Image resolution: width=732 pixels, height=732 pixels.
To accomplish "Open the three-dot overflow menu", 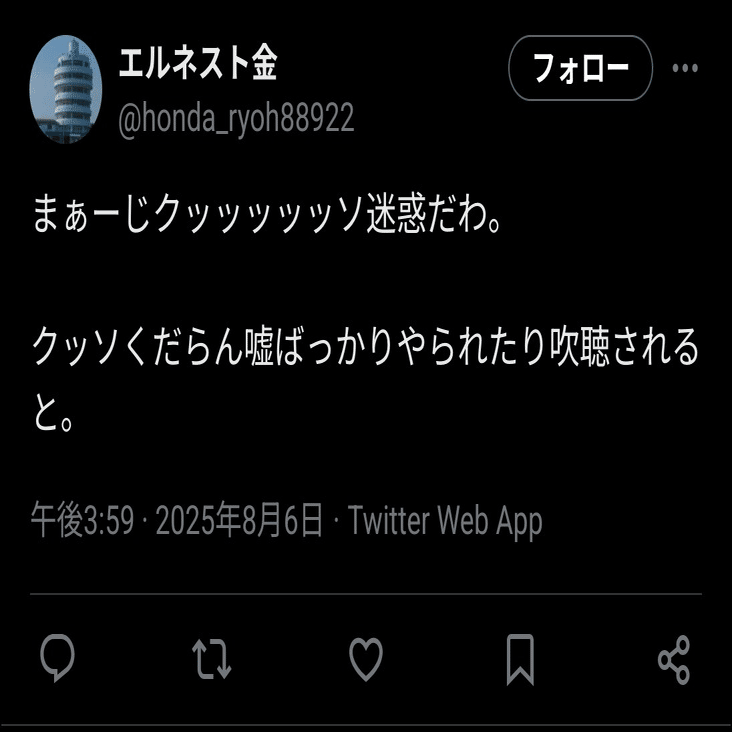I will pos(685,69).
